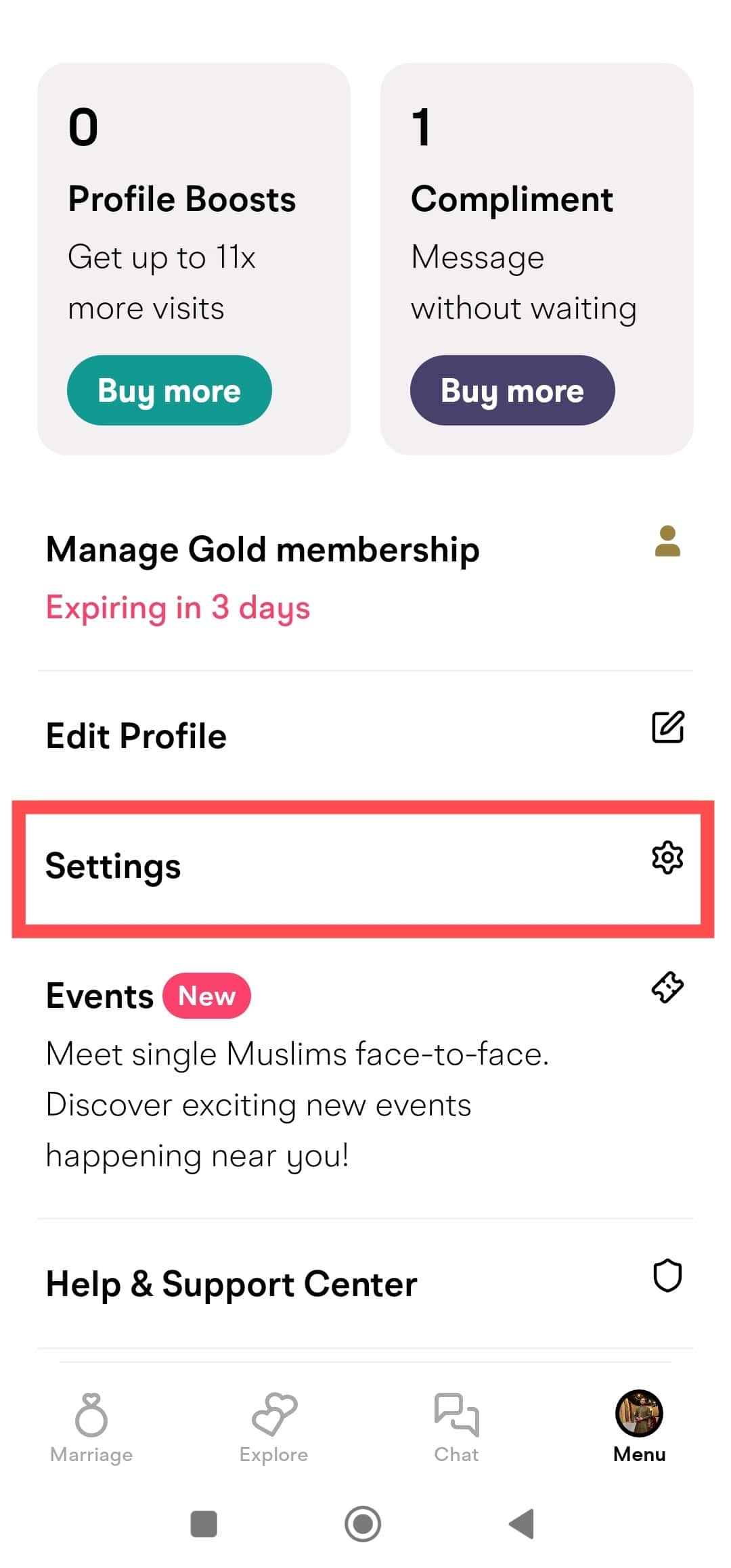Viewport: 731px width, 1568px height.
Task: Buy more Profile Boosts
Action: (x=169, y=390)
